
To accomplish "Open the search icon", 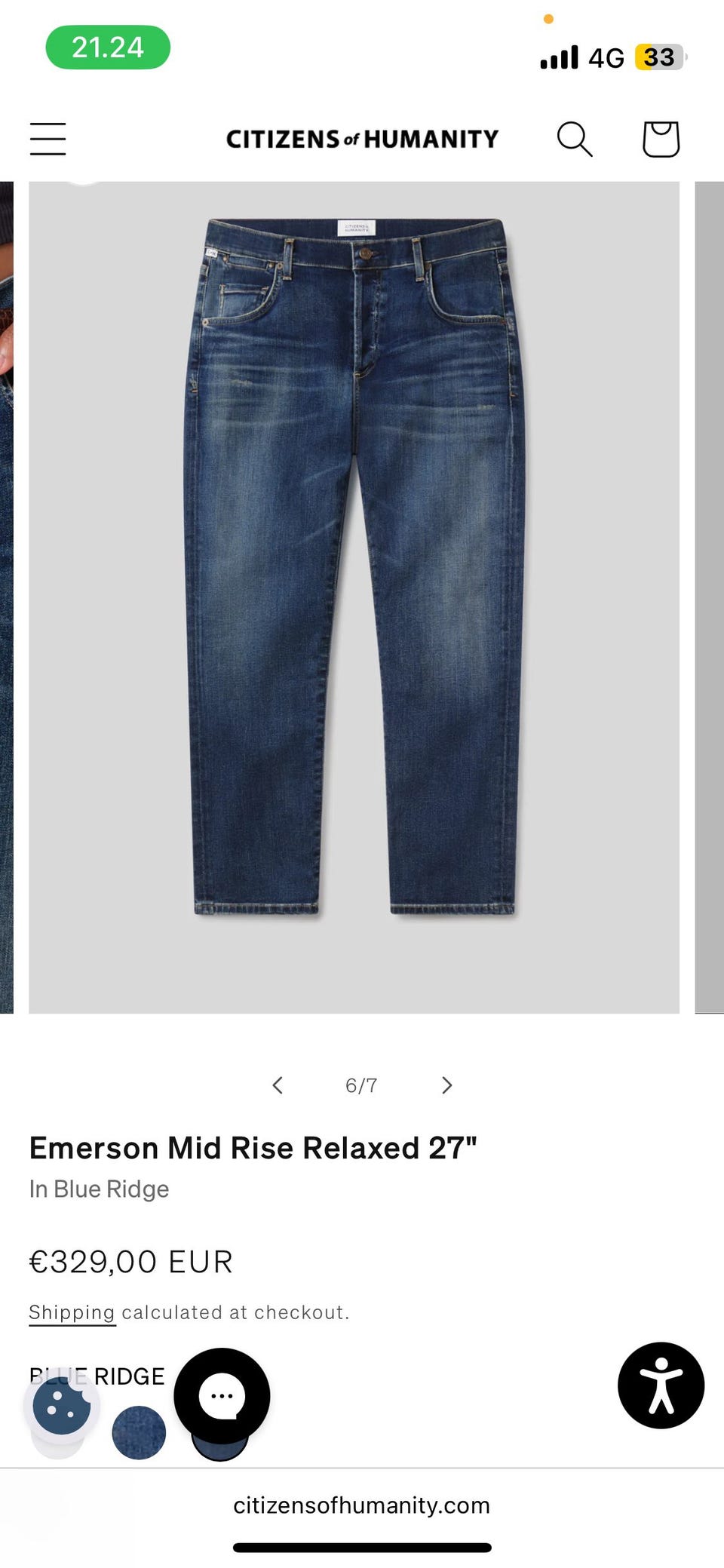I will (575, 139).
